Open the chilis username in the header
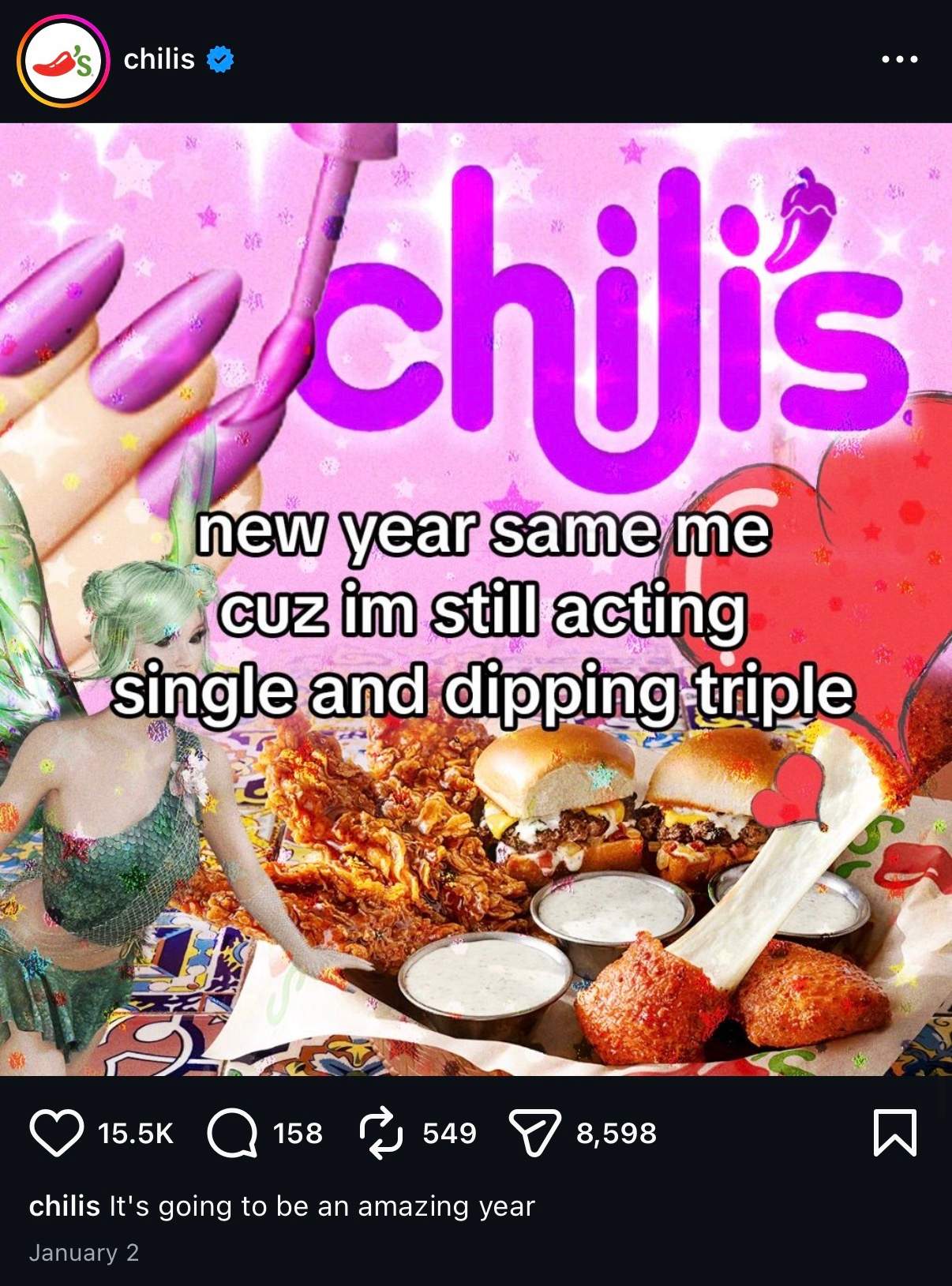952x1286 pixels. [x=159, y=59]
